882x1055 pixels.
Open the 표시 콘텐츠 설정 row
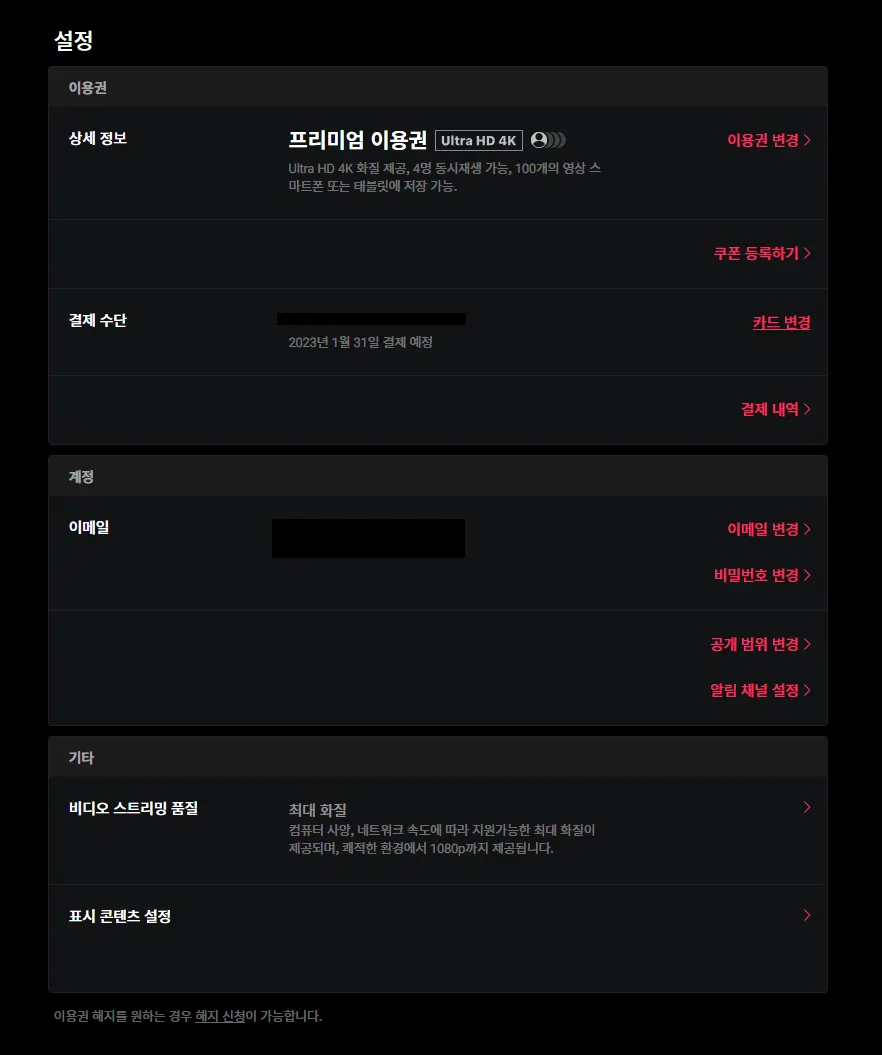pos(438,938)
